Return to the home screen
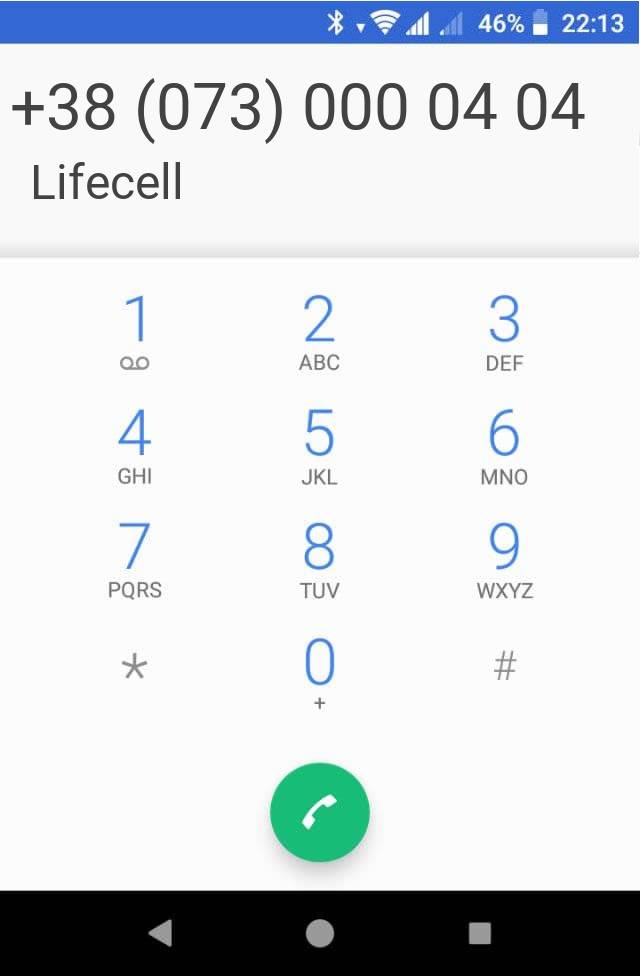 [320, 933]
